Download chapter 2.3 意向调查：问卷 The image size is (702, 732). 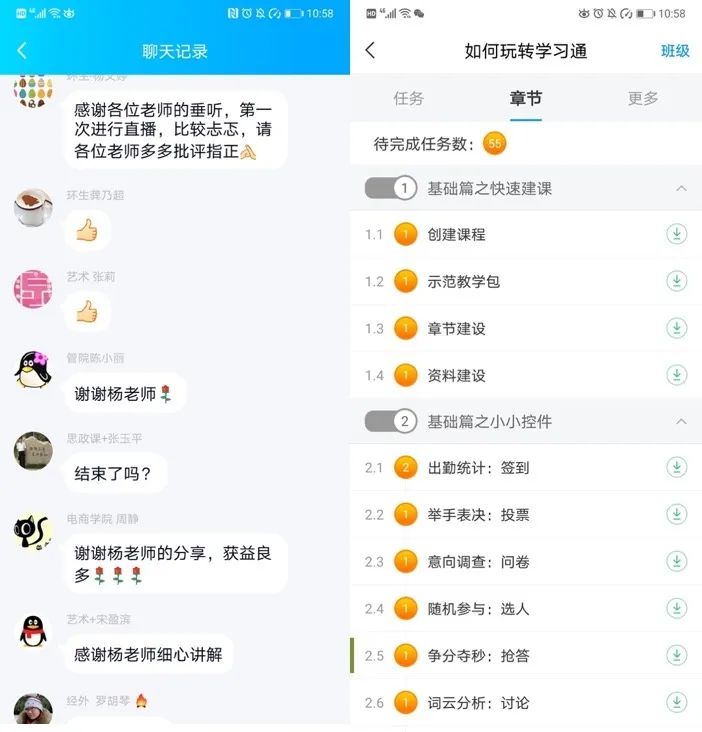(677, 562)
